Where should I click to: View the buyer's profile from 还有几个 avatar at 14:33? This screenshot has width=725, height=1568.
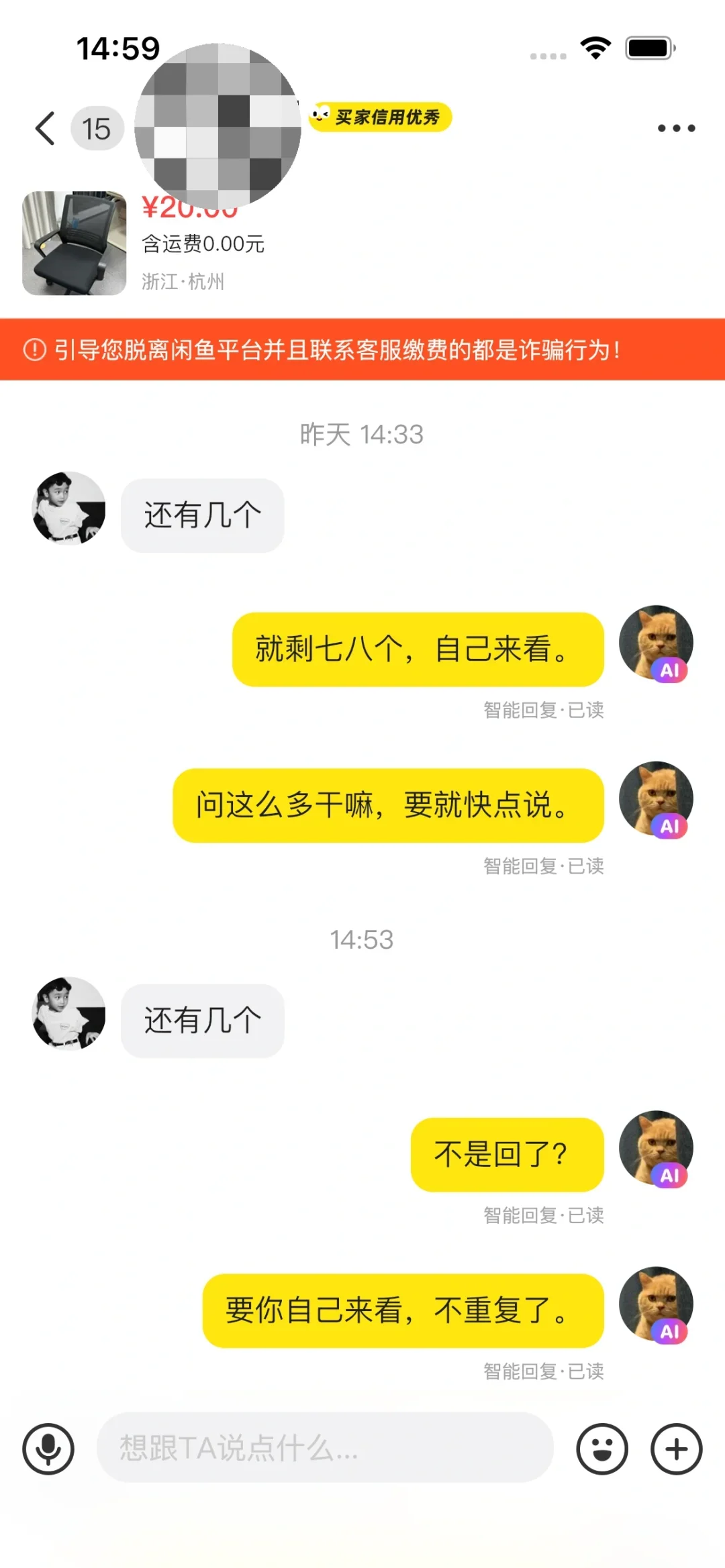[x=69, y=508]
